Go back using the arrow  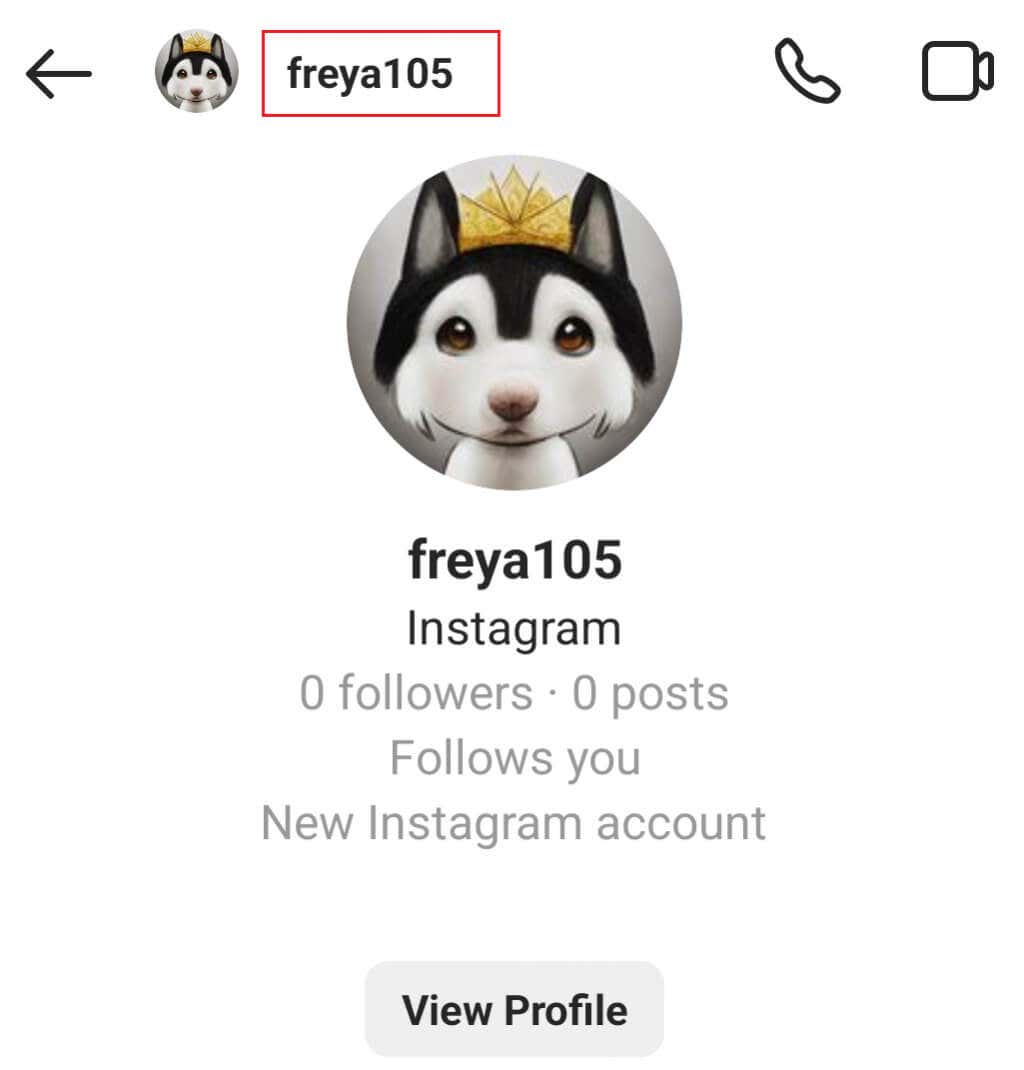tap(58, 73)
